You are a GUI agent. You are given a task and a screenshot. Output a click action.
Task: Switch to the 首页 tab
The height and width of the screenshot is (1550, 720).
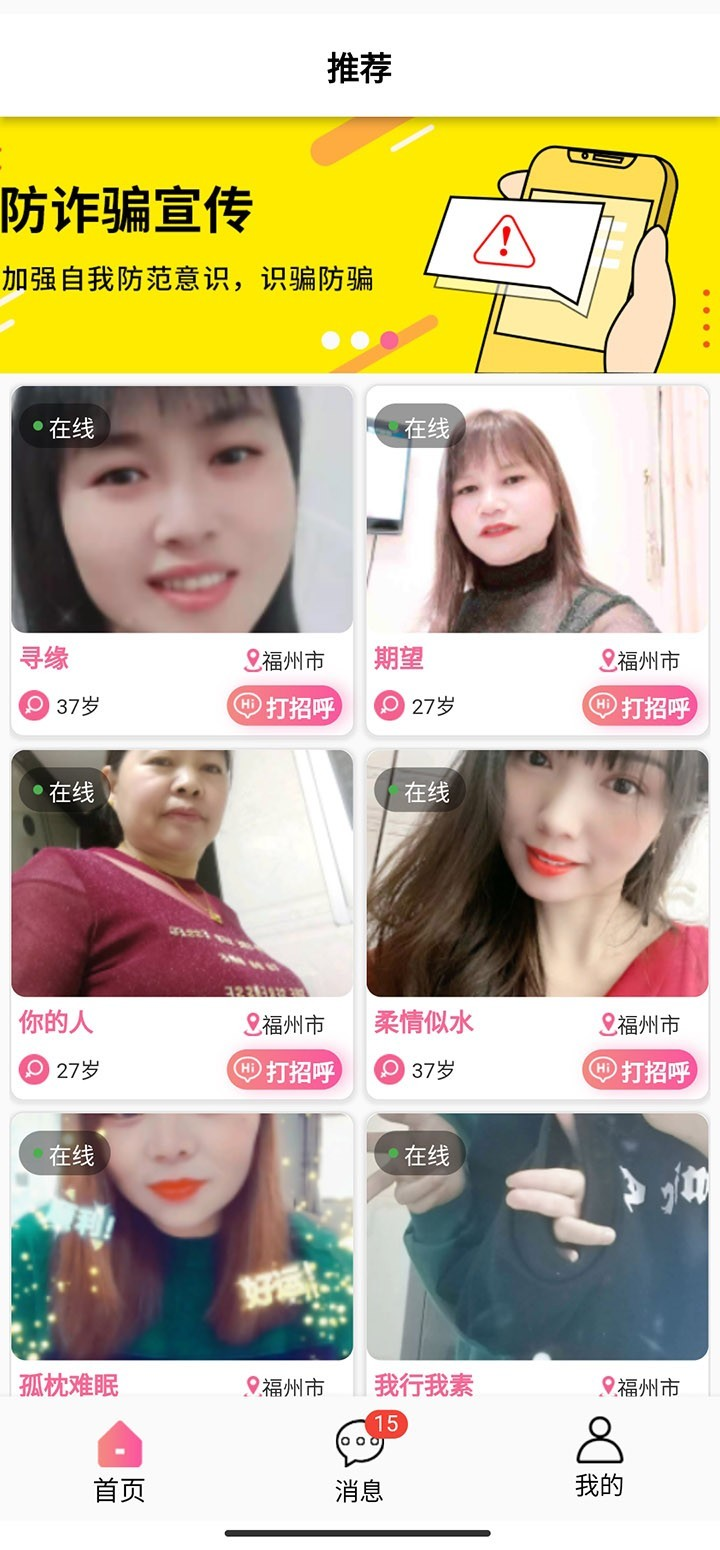[x=120, y=1462]
